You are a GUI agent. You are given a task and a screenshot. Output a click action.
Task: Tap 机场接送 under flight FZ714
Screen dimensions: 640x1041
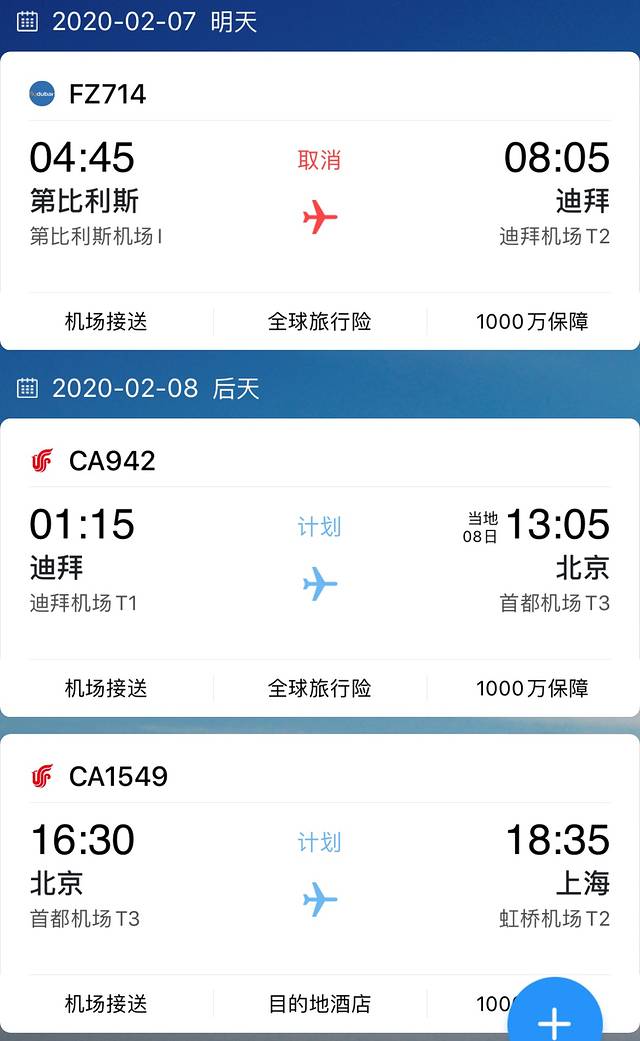pos(106,321)
